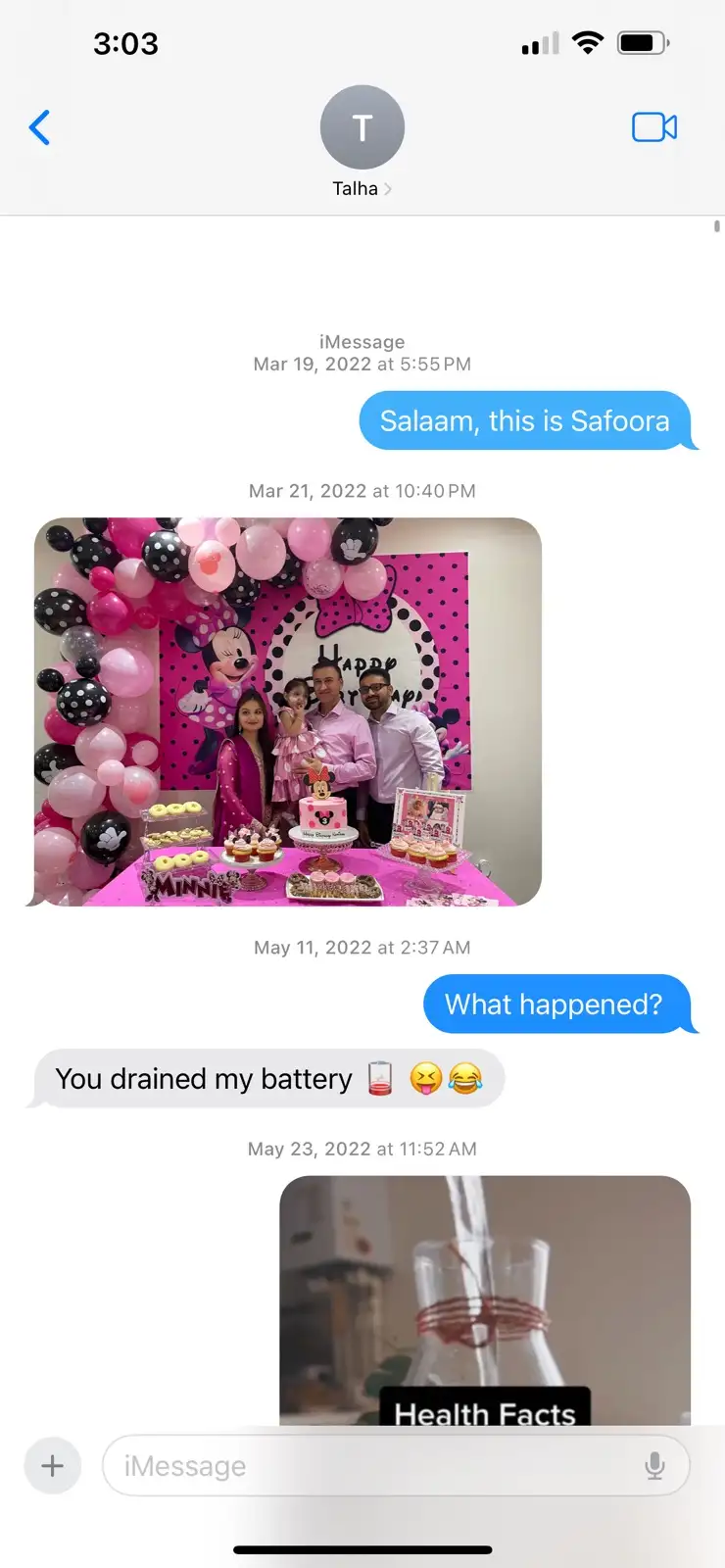Open the Minnie birthday party photo
The width and height of the screenshot is (725, 1568).
tap(288, 711)
